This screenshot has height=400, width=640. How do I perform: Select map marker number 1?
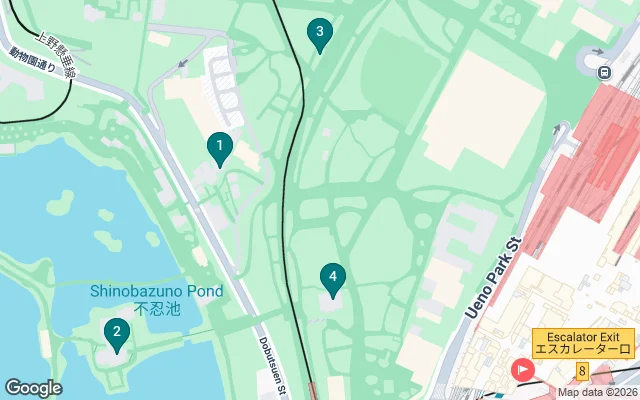[219, 149]
